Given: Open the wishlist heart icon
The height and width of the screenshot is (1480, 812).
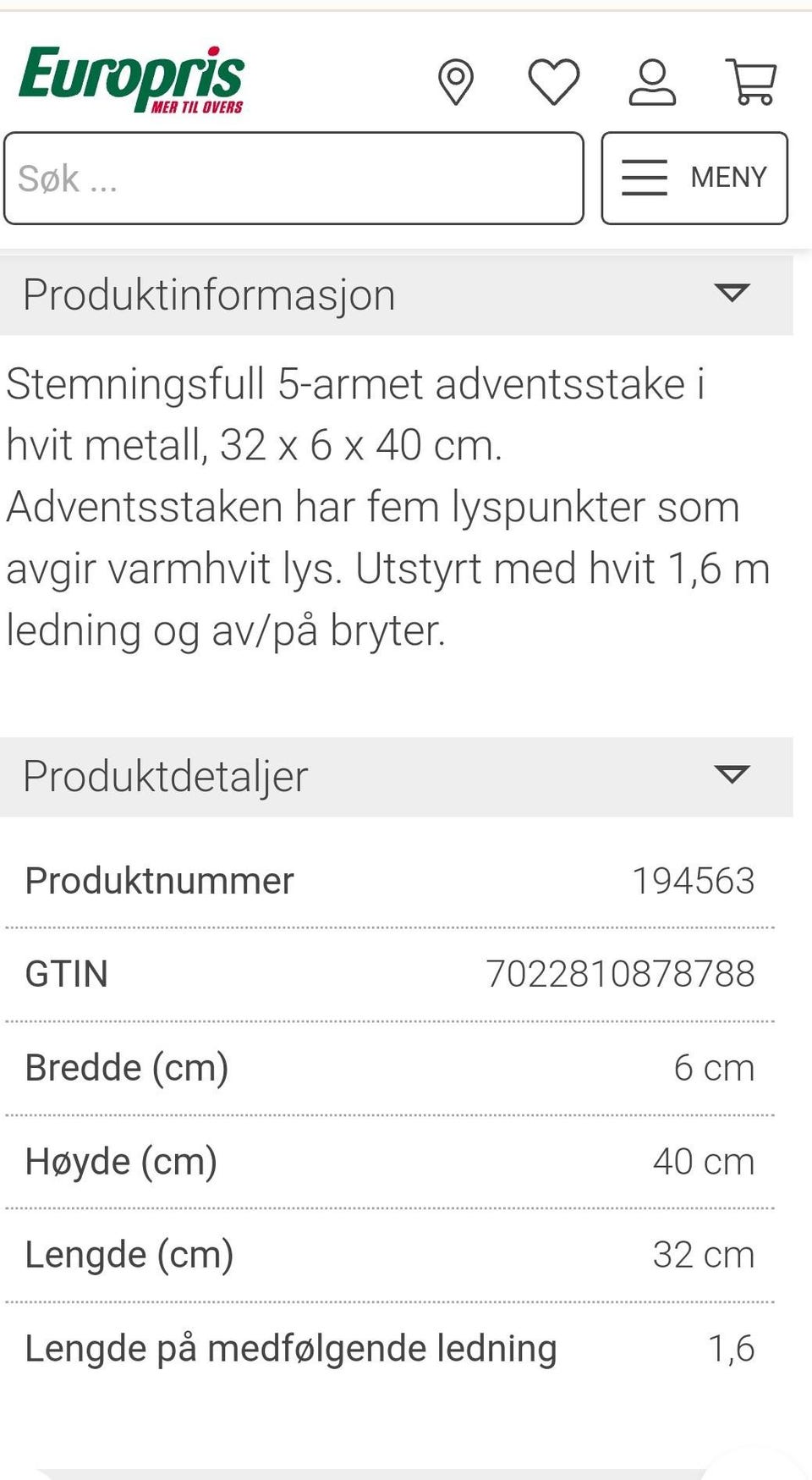Looking at the screenshot, I should pos(554,81).
